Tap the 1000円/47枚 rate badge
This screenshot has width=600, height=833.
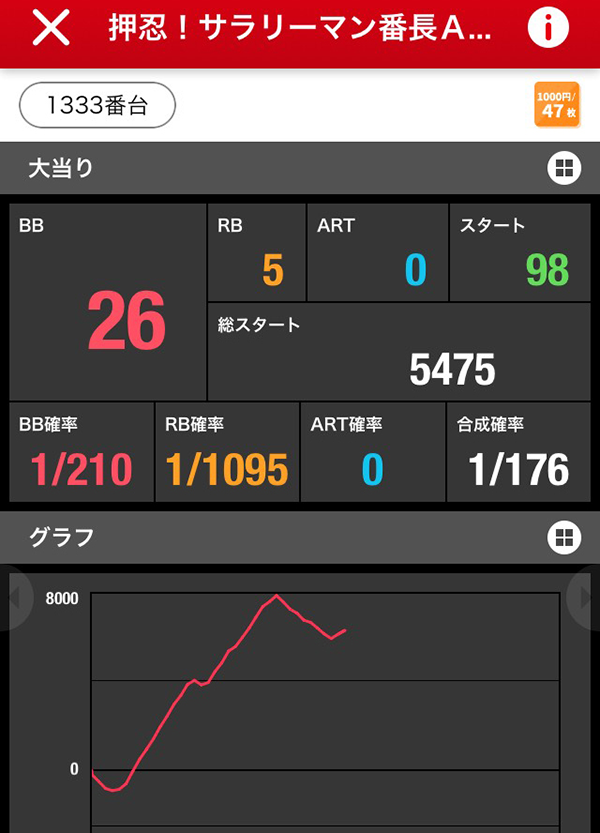[x=557, y=105]
